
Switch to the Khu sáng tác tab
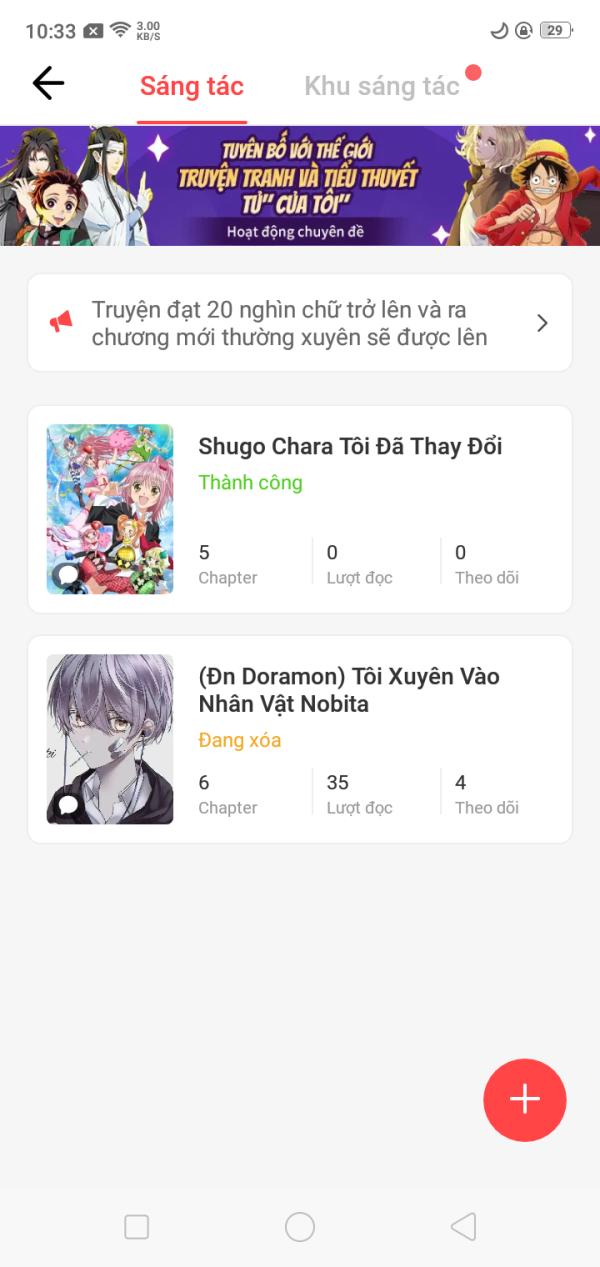tap(382, 86)
